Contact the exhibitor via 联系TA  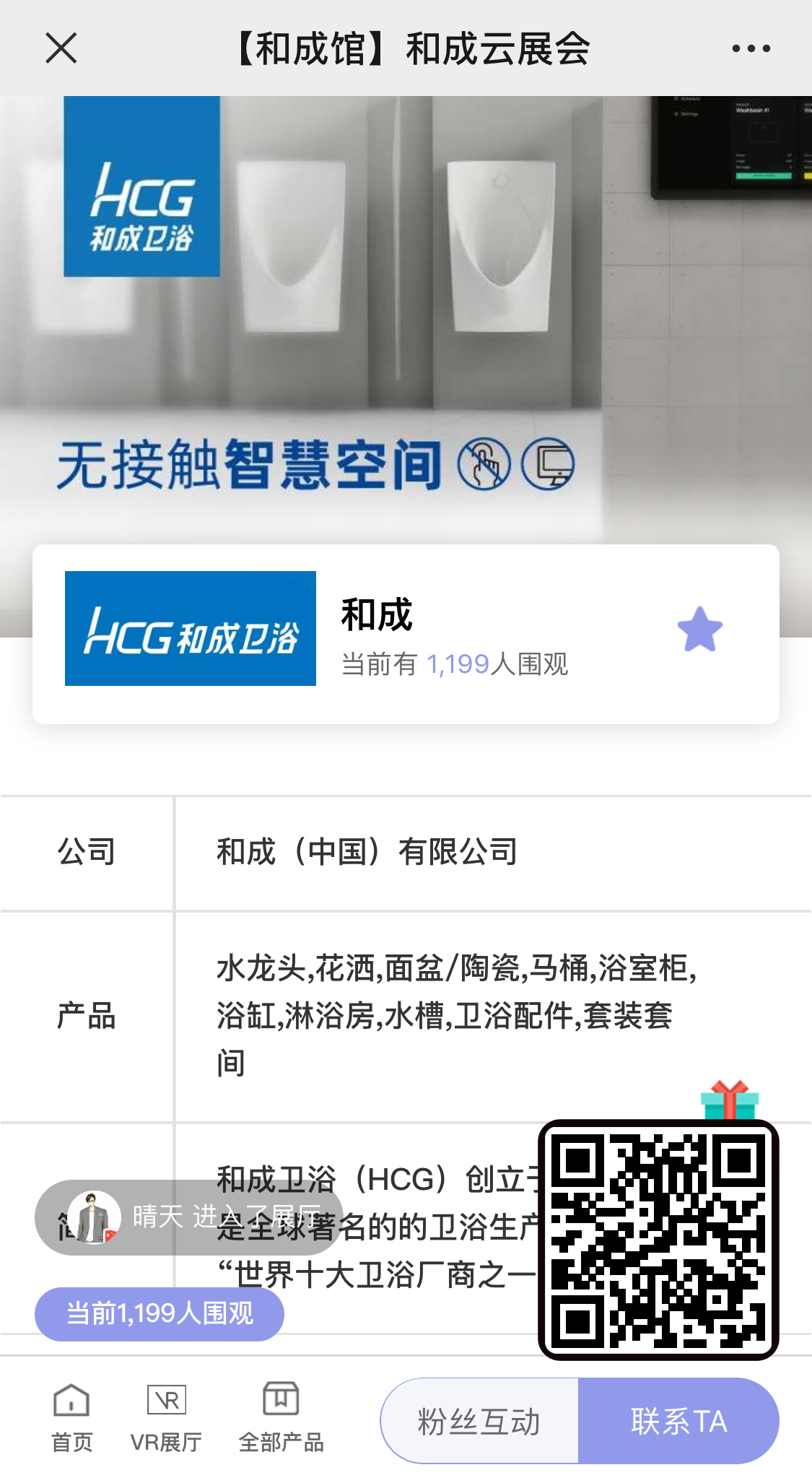pos(678,1421)
